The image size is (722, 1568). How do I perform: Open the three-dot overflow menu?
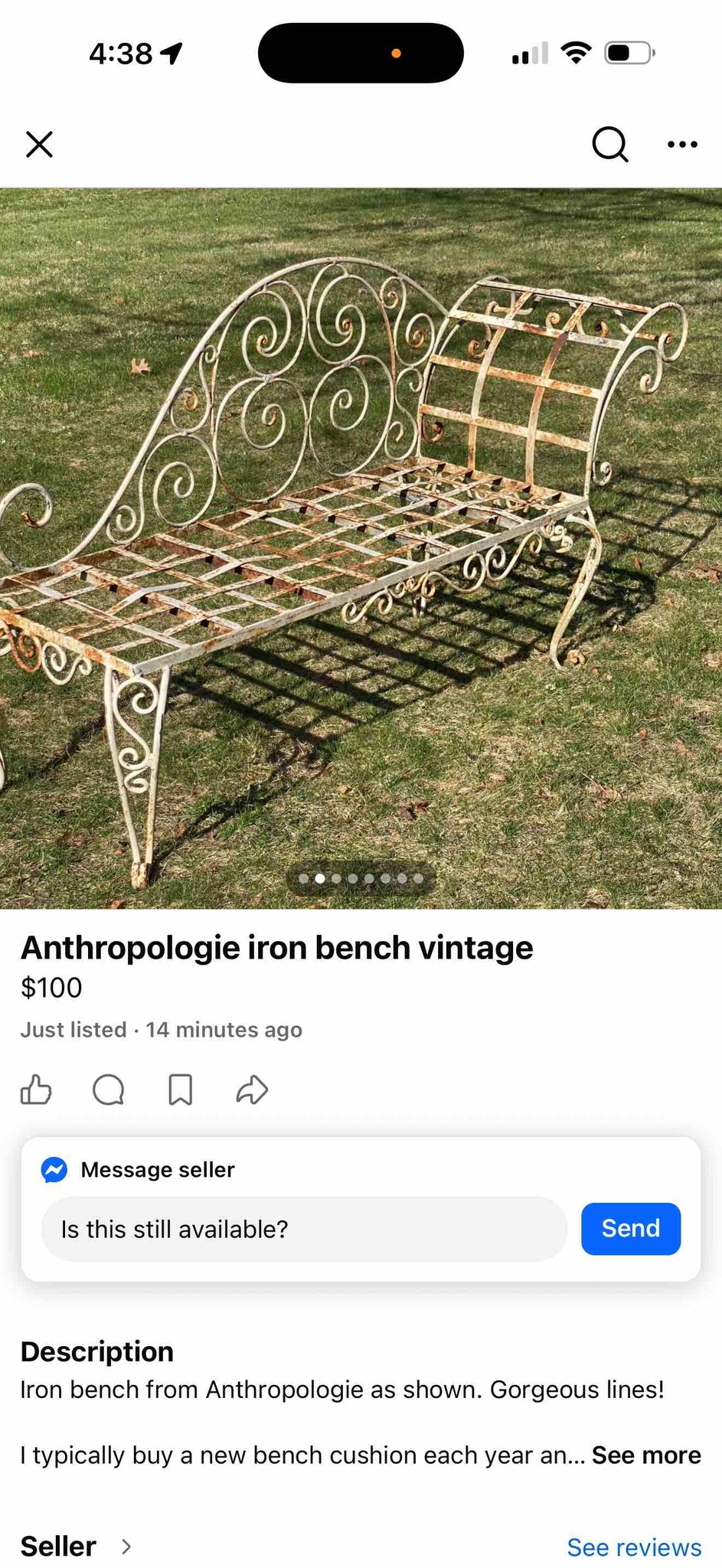(682, 144)
